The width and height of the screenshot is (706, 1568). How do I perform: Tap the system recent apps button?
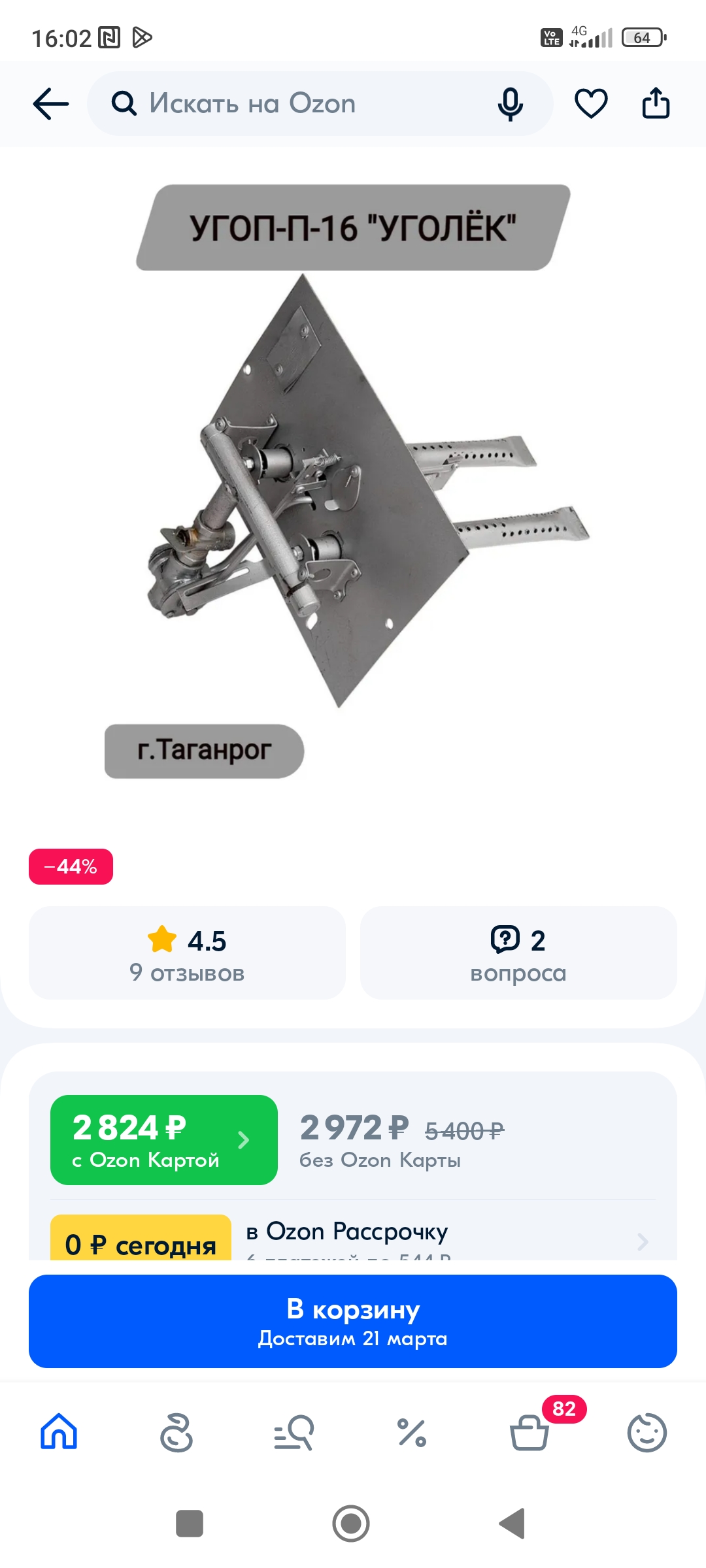(190, 1524)
